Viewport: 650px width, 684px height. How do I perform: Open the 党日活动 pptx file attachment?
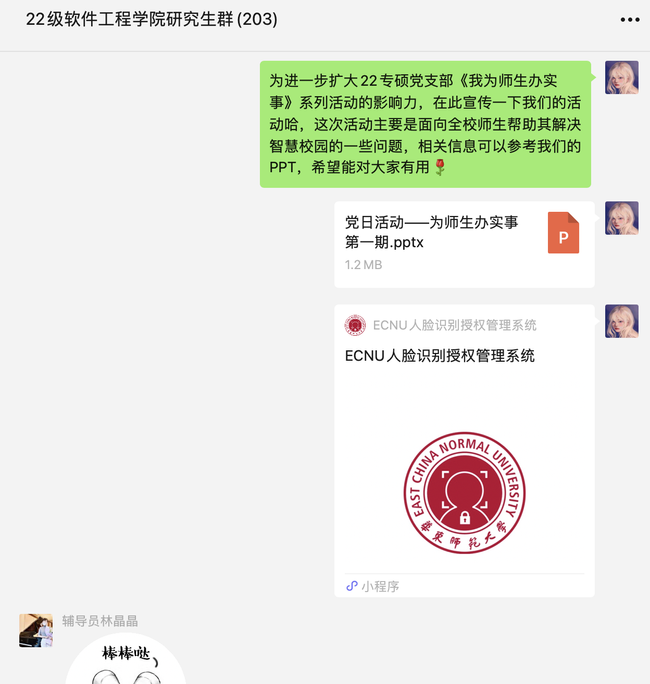464,244
